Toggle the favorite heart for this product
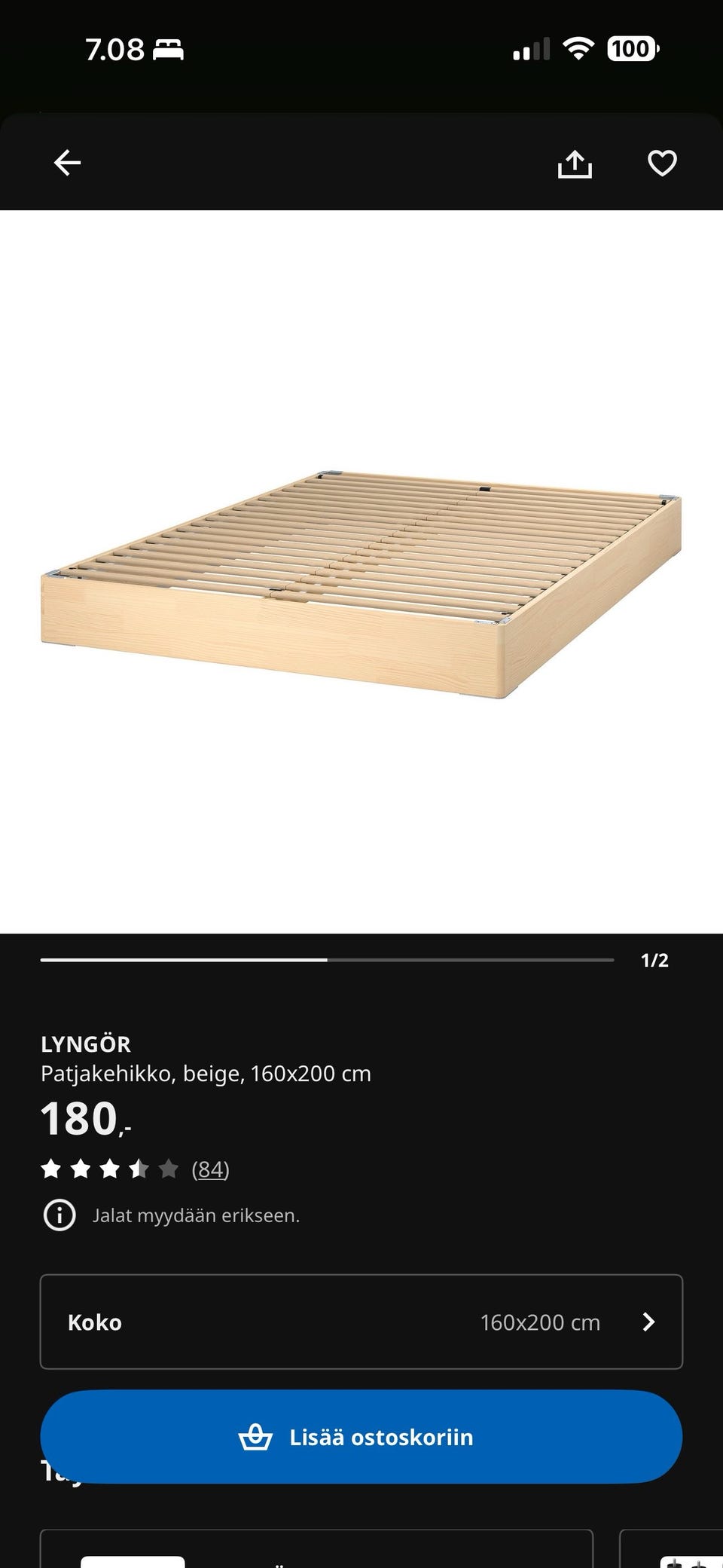 [661, 162]
